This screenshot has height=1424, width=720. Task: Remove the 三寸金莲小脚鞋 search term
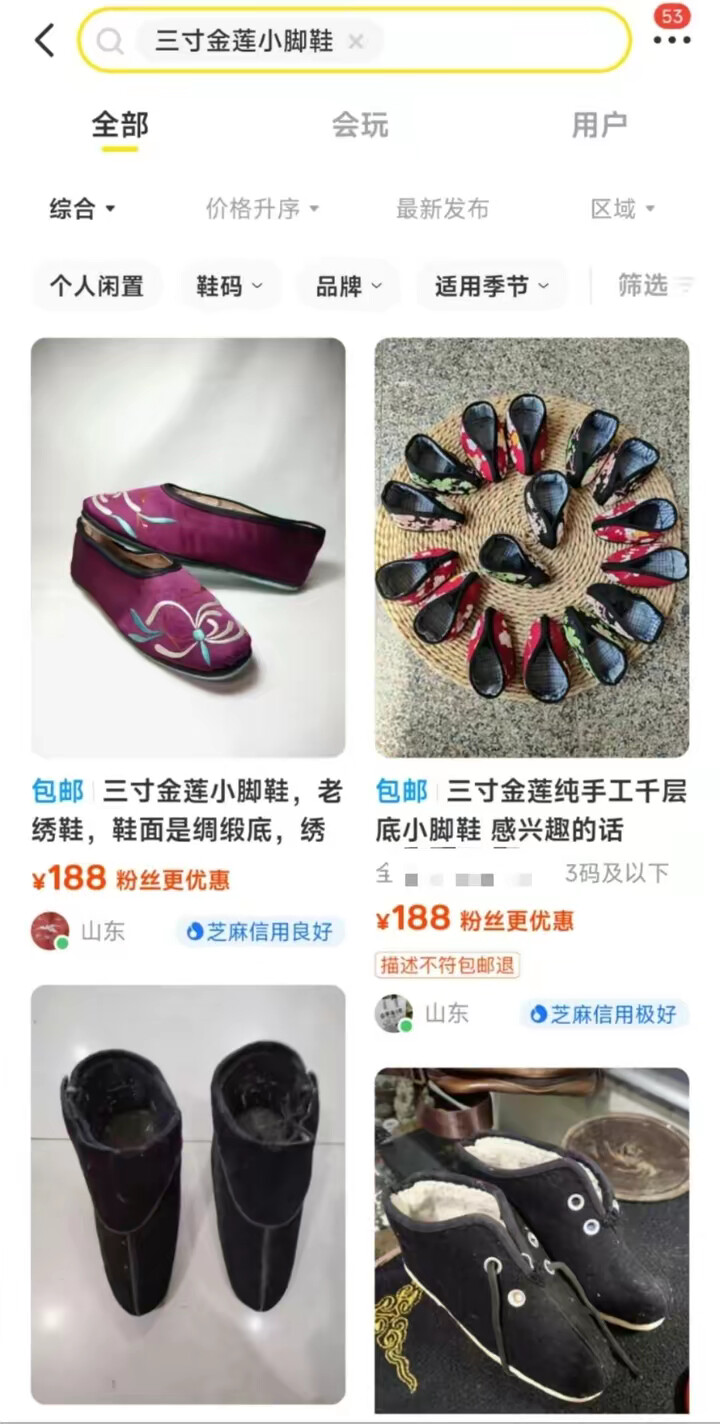tap(356, 42)
